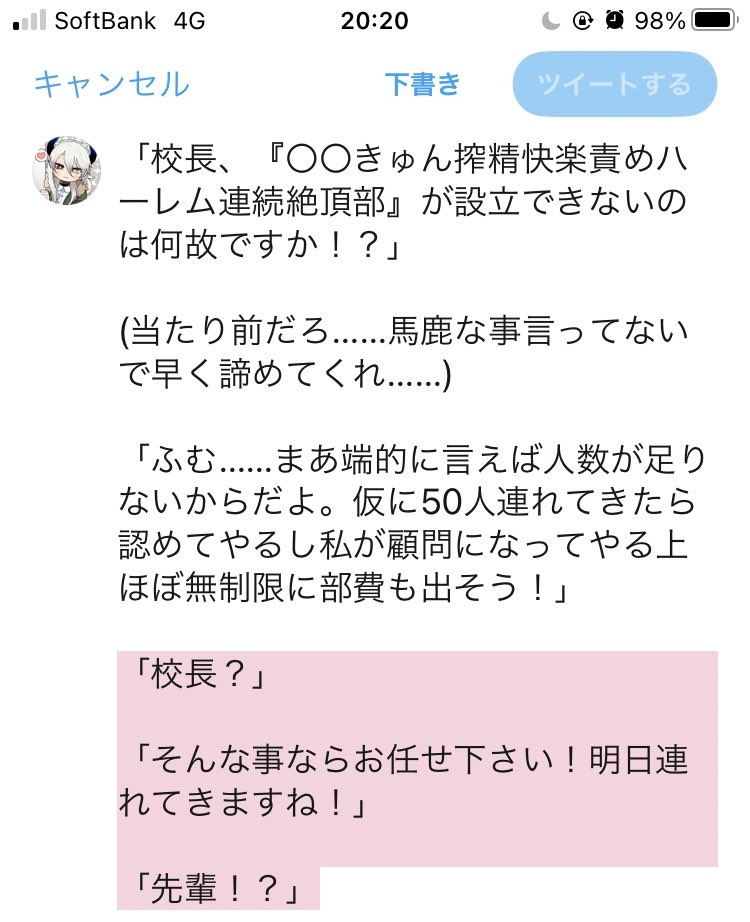The width and height of the screenshot is (750, 922).
Task: Tap キャンセル to discard the tweet
Action: tap(111, 84)
